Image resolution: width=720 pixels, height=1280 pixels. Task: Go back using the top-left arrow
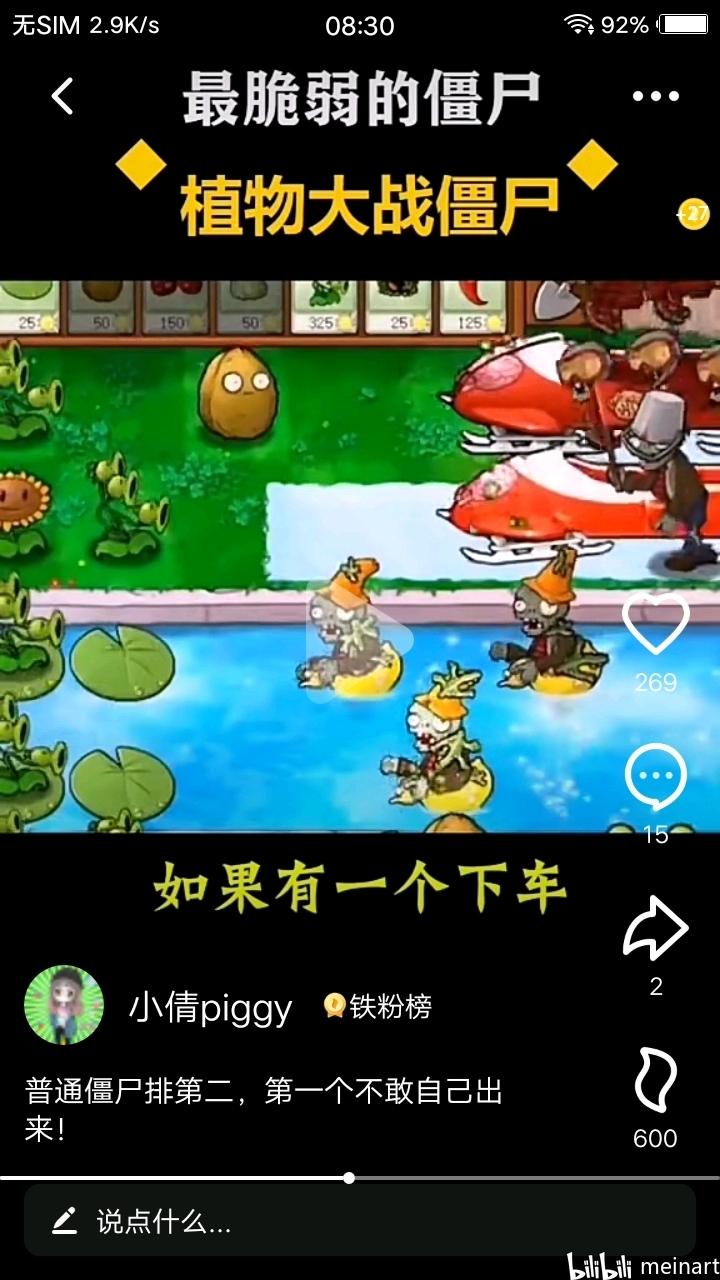coord(63,97)
